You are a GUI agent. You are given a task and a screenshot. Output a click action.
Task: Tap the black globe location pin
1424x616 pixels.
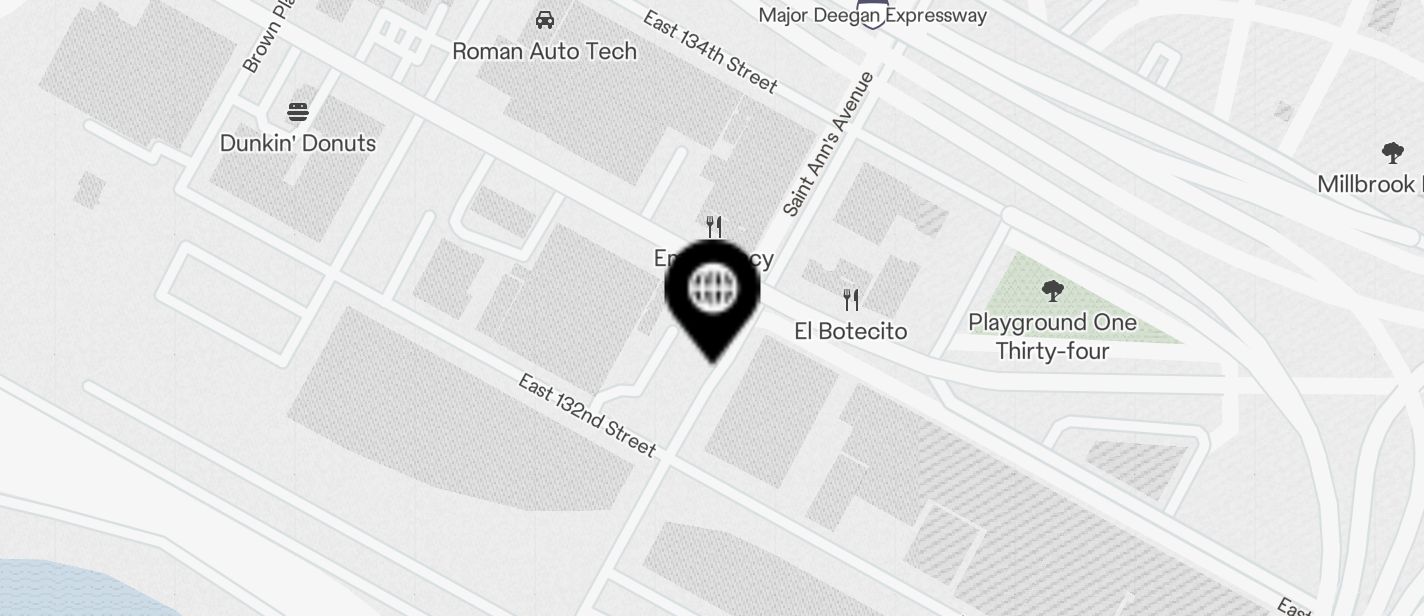pos(712,292)
